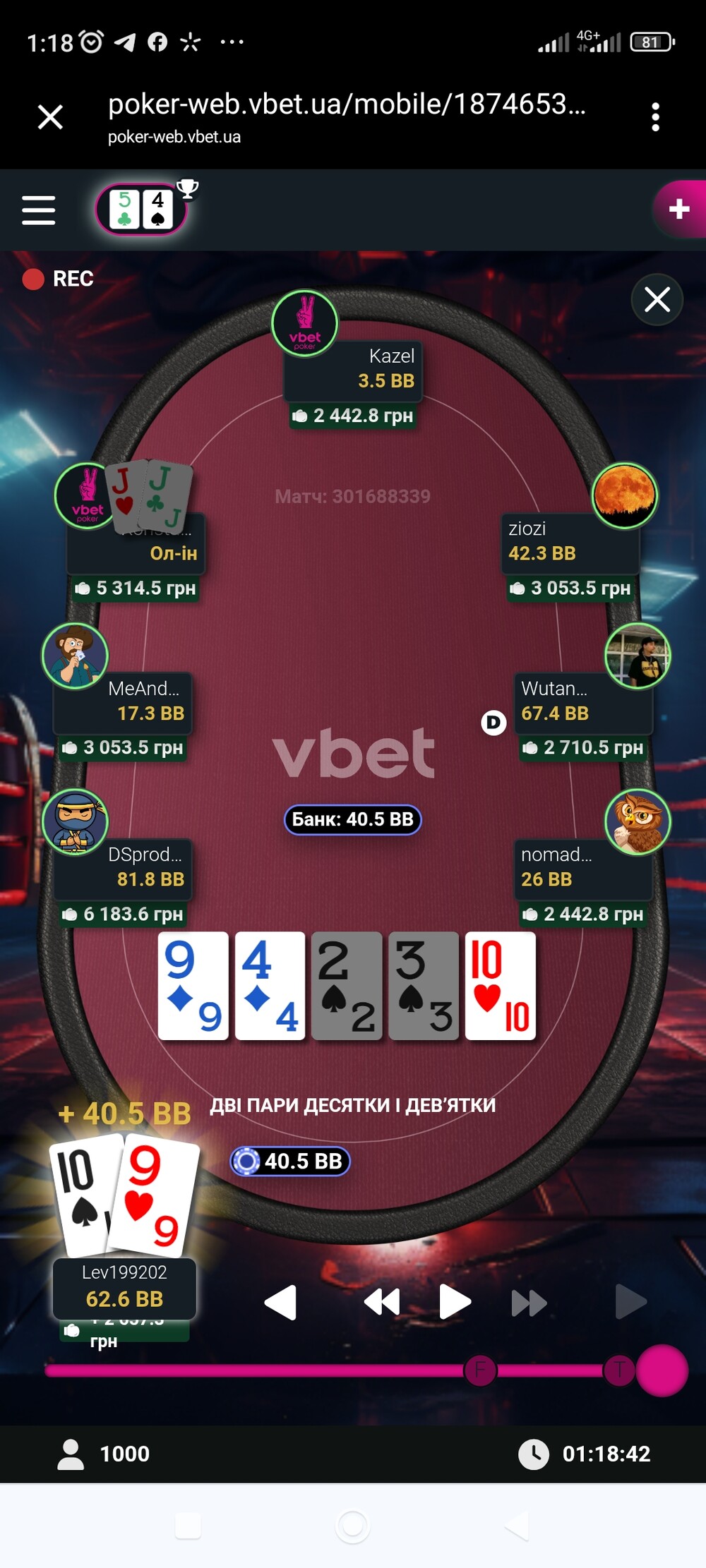Open DSprod's player avatar

pos(75,821)
